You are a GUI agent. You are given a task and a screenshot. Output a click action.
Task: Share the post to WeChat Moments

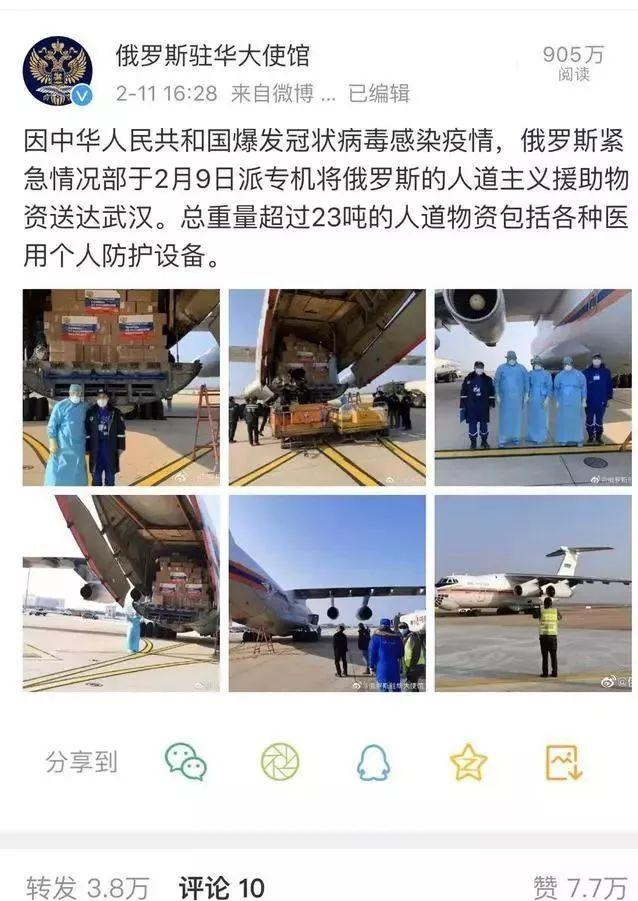(280, 762)
